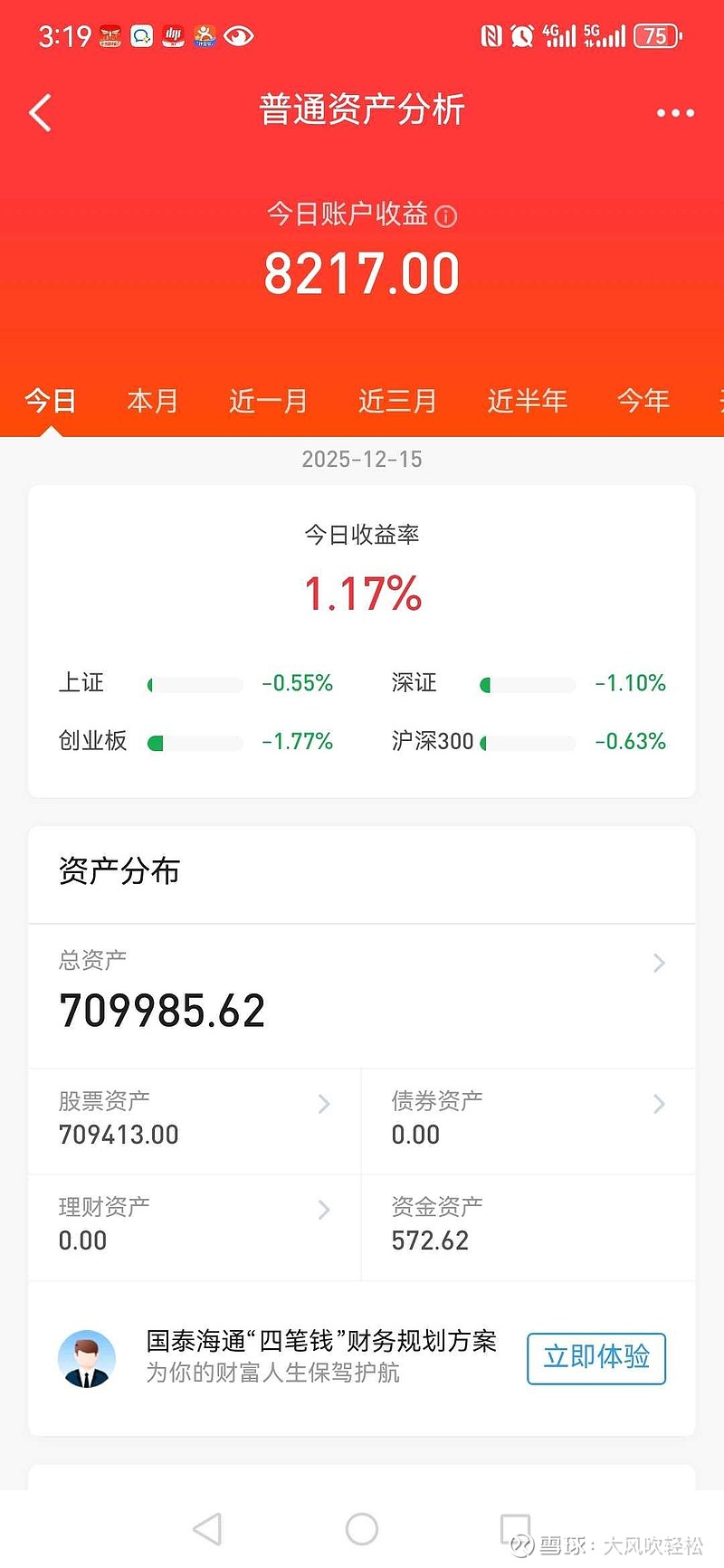The width and height of the screenshot is (724, 1568).
Task: Open the 国泰海通四笔钱 financial plan link
Action: 320,1342
